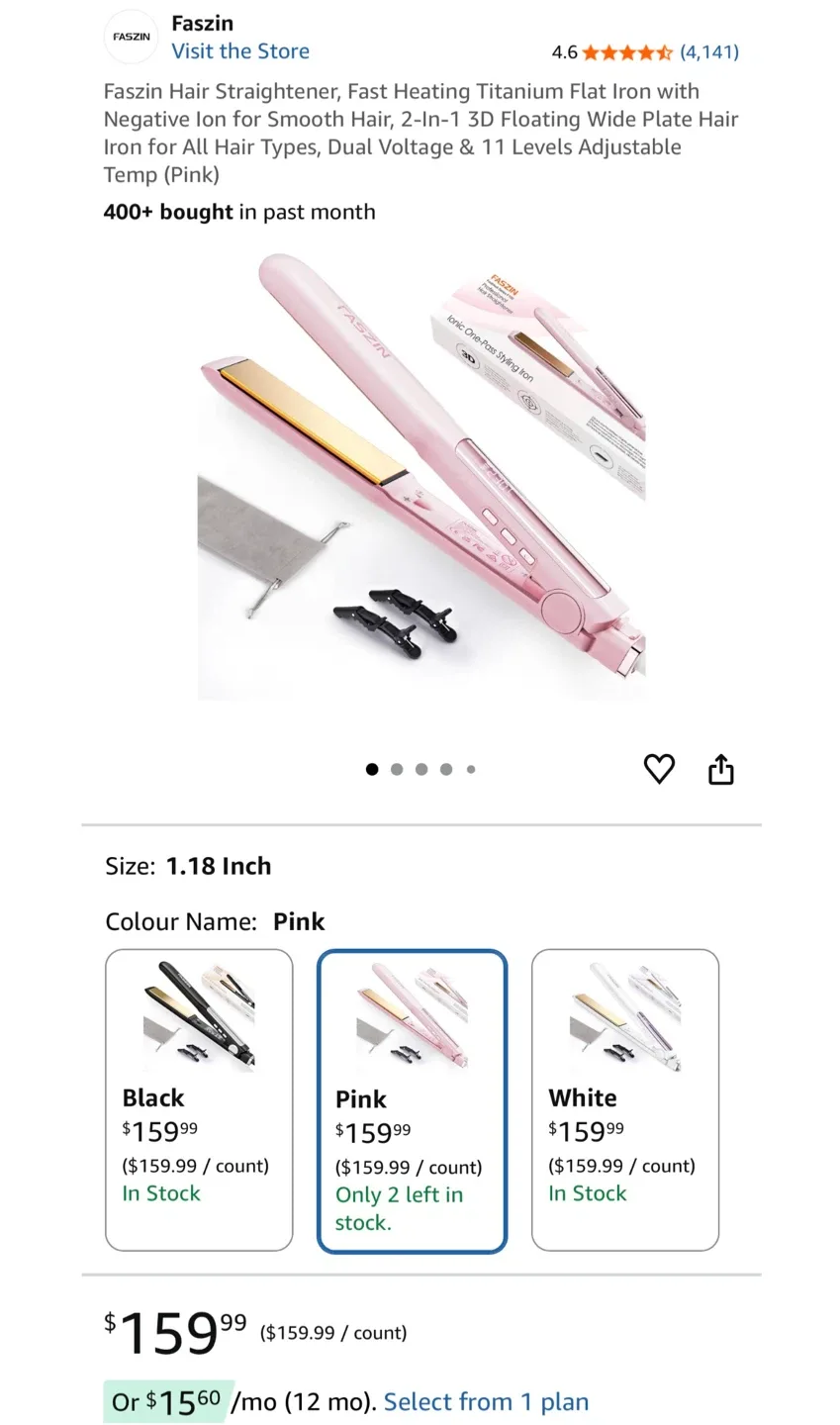Click the second image carousel dot
Image resolution: width=840 pixels, height=1425 pixels.
point(397,768)
